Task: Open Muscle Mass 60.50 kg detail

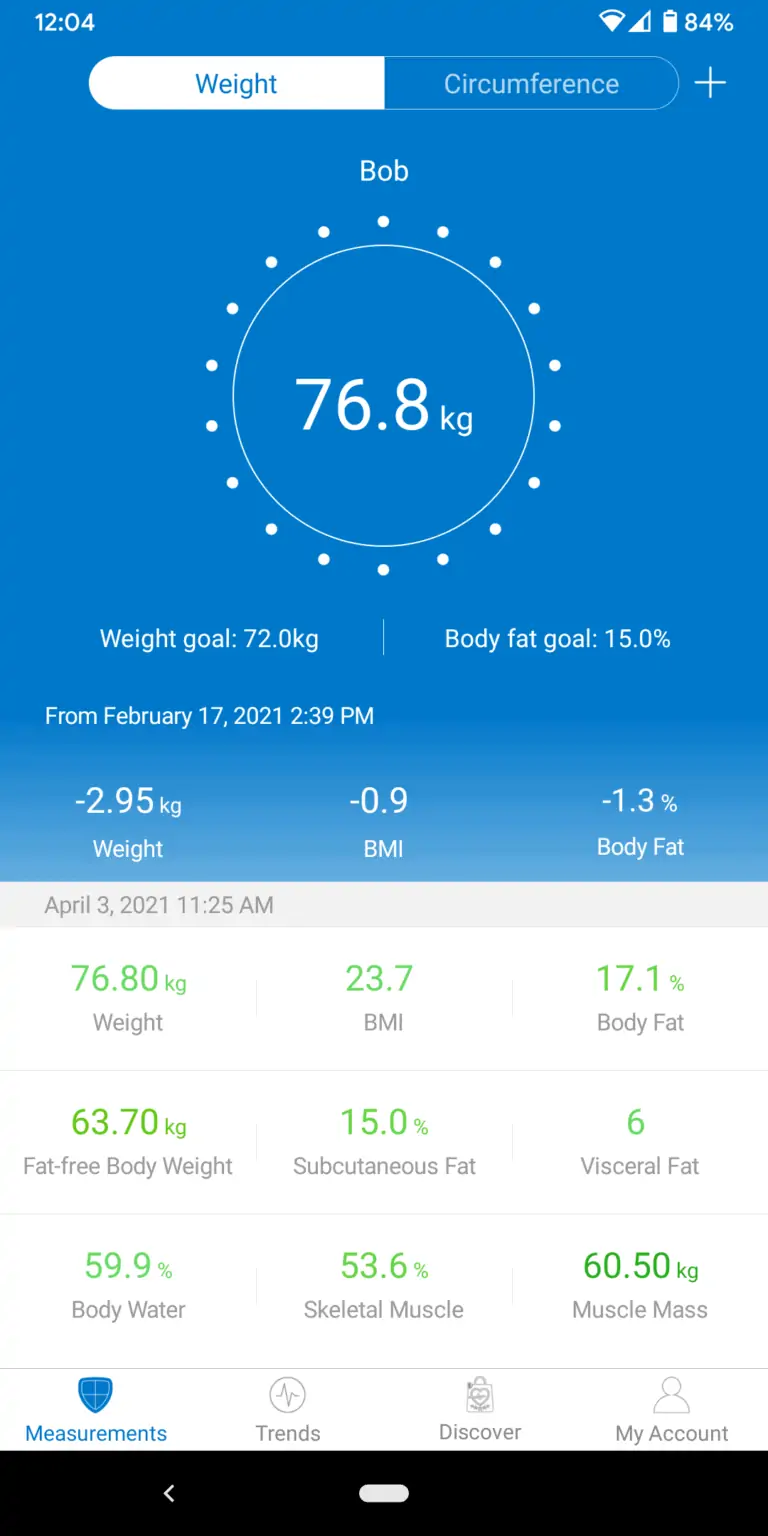Action: coord(640,1285)
